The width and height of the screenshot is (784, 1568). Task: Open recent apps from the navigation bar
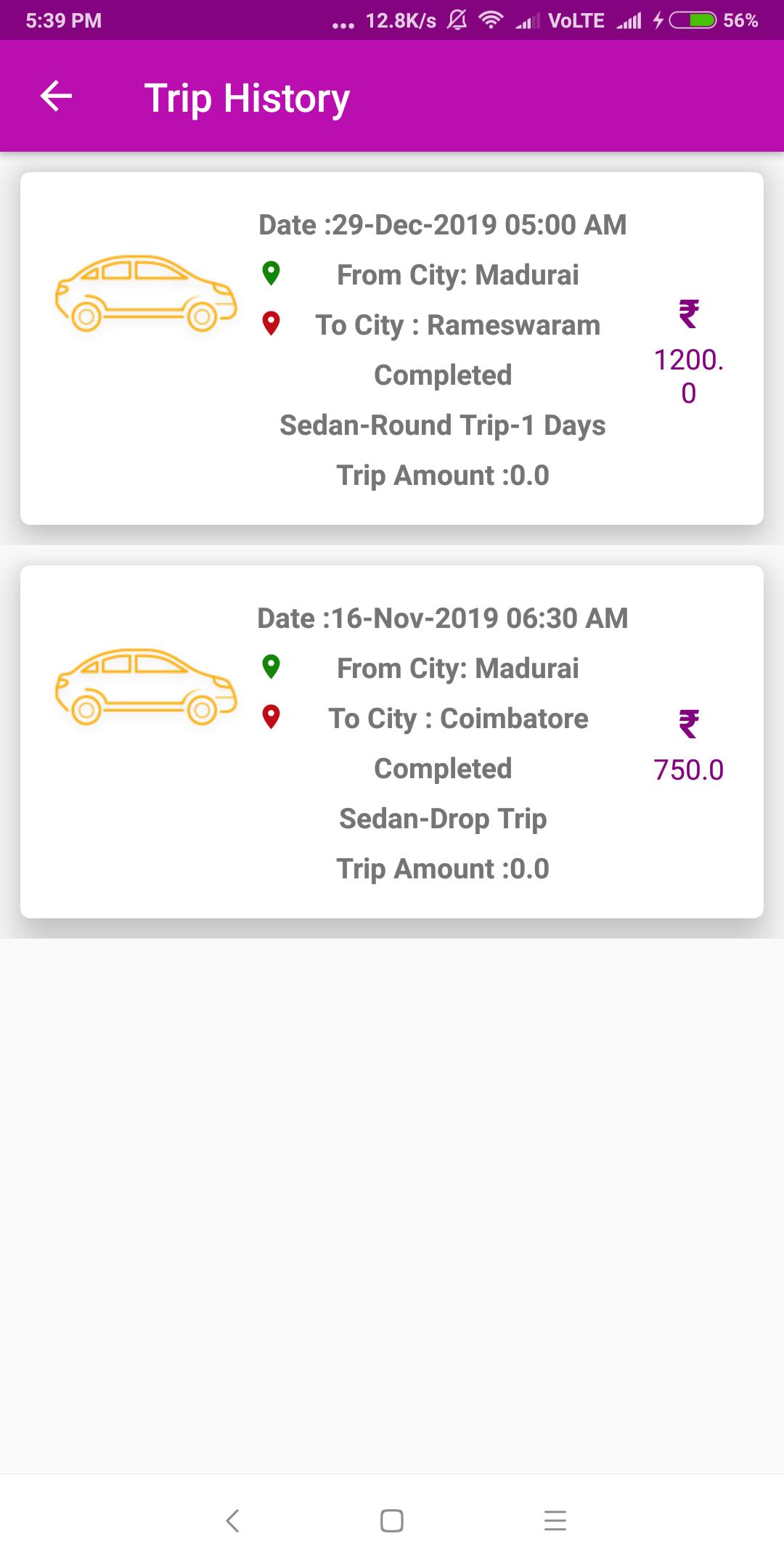pos(555,1520)
